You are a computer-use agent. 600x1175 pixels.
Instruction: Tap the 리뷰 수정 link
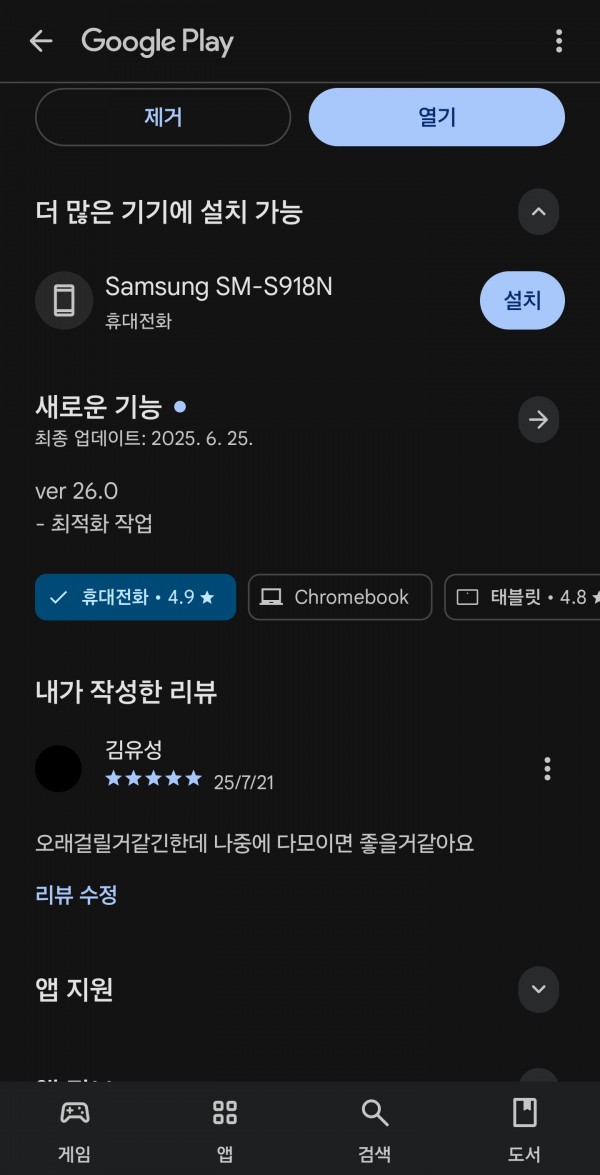click(76, 895)
